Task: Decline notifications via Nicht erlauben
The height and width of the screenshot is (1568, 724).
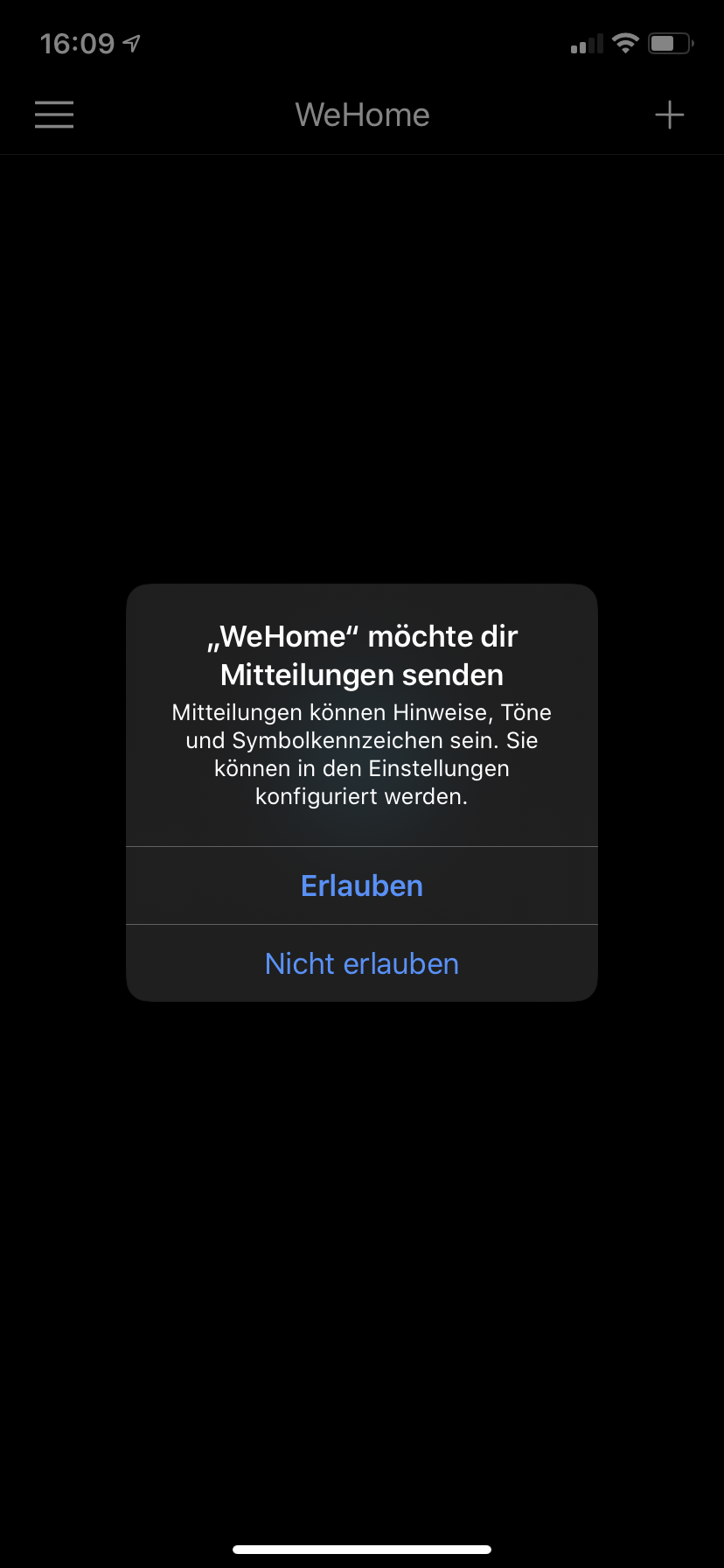Action: coord(361,963)
